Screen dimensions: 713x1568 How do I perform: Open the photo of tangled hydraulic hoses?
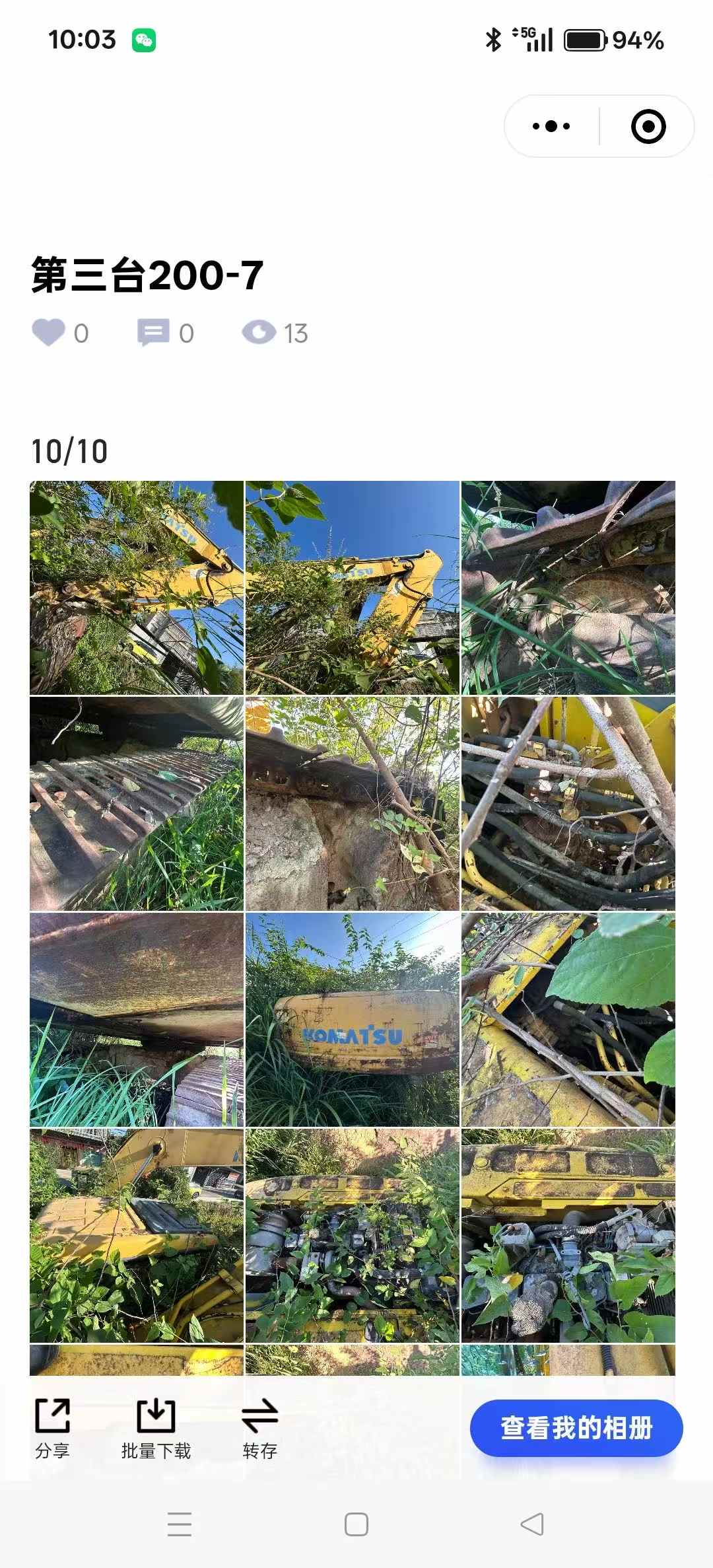[x=568, y=803]
